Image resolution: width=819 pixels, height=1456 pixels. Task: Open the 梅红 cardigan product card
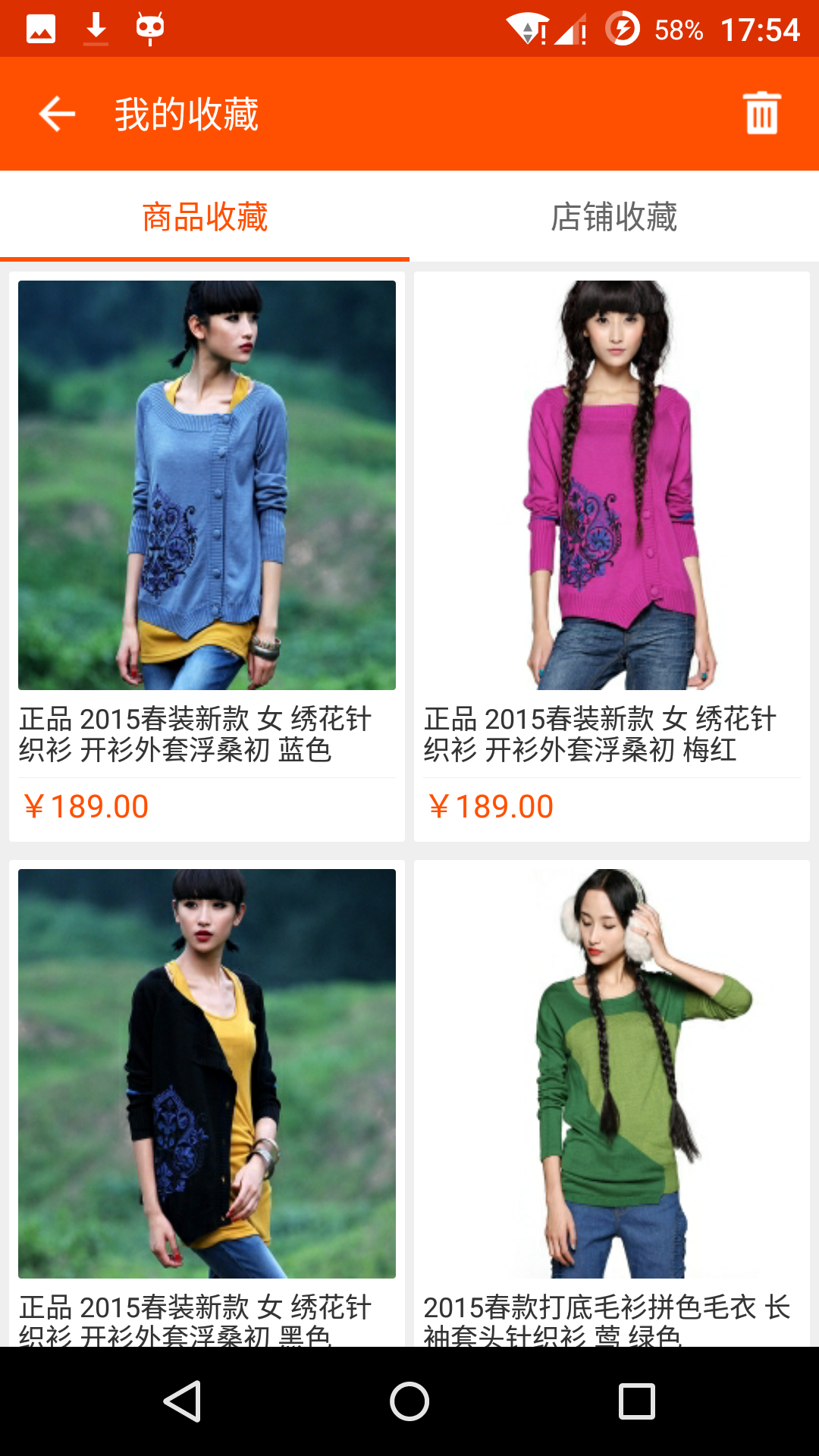point(612,557)
